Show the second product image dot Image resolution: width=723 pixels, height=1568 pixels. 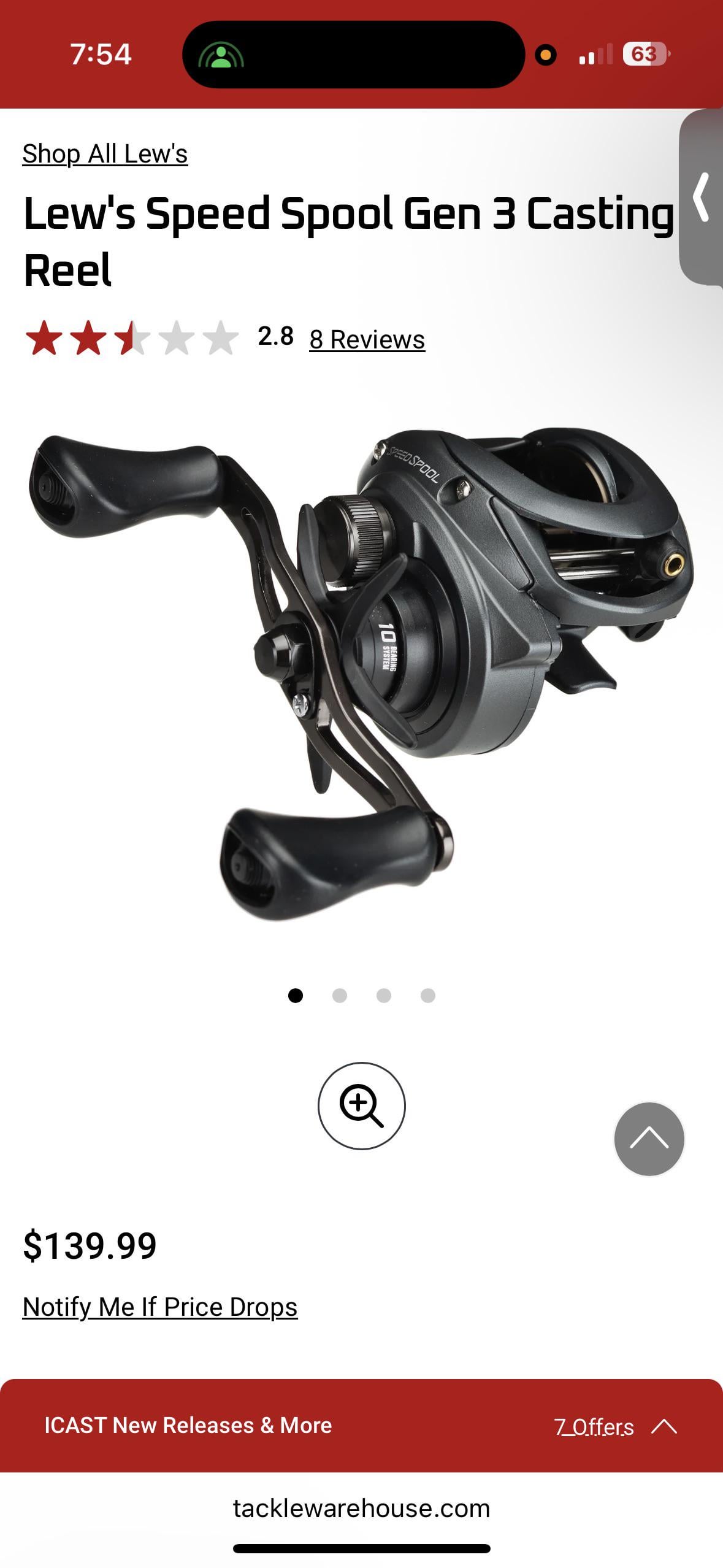pos(340,996)
